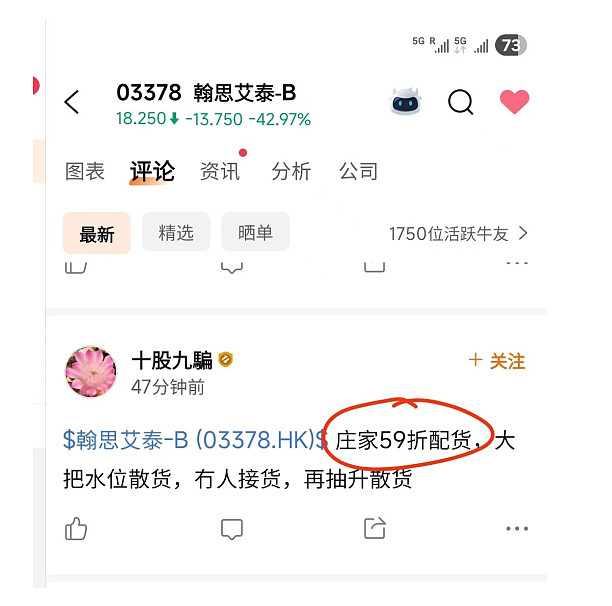The height and width of the screenshot is (606, 612).
Task: Switch to the 资讯 tab
Action: [220, 172]
